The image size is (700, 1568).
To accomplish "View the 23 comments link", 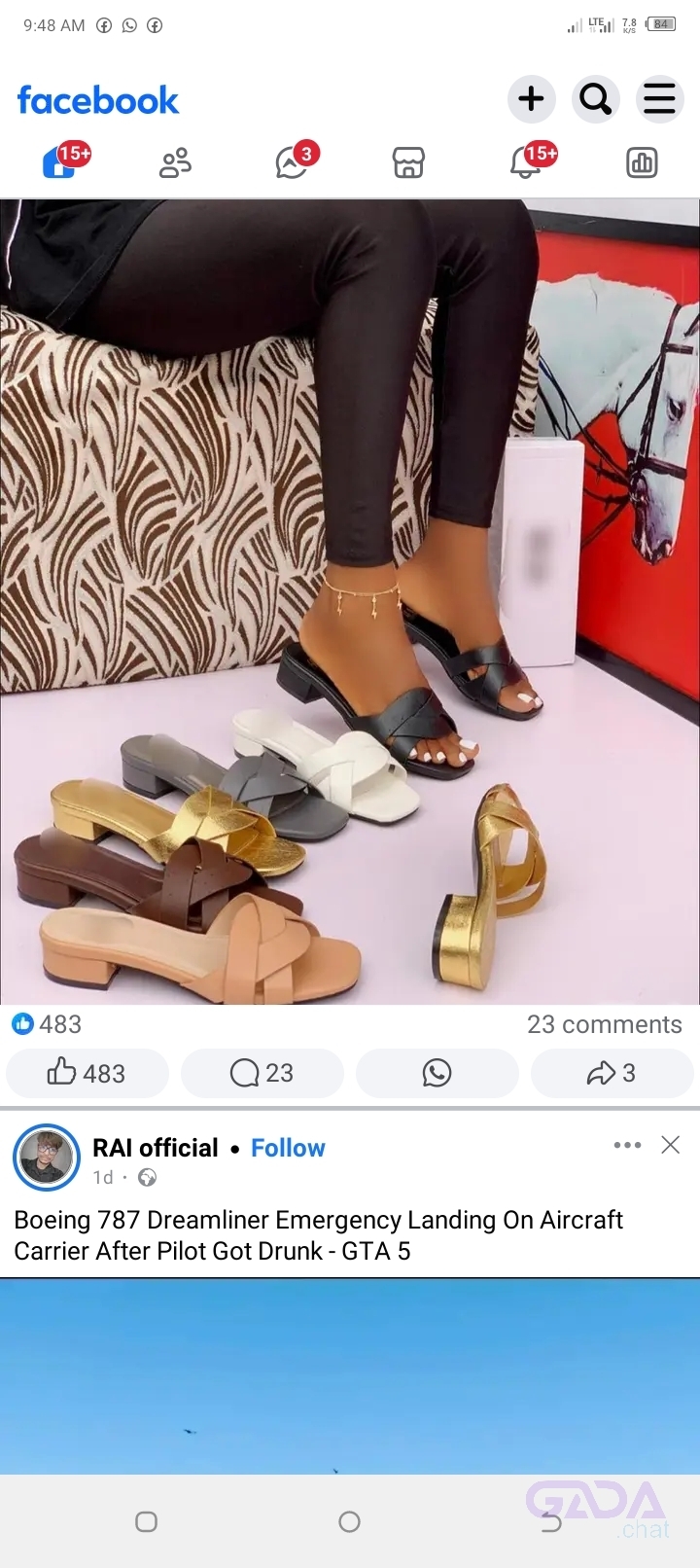I will pyautogui.click(x=604, y=1024).
